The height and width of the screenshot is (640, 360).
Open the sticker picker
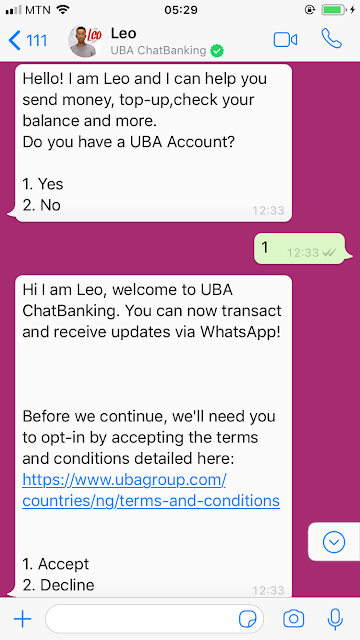248,619
